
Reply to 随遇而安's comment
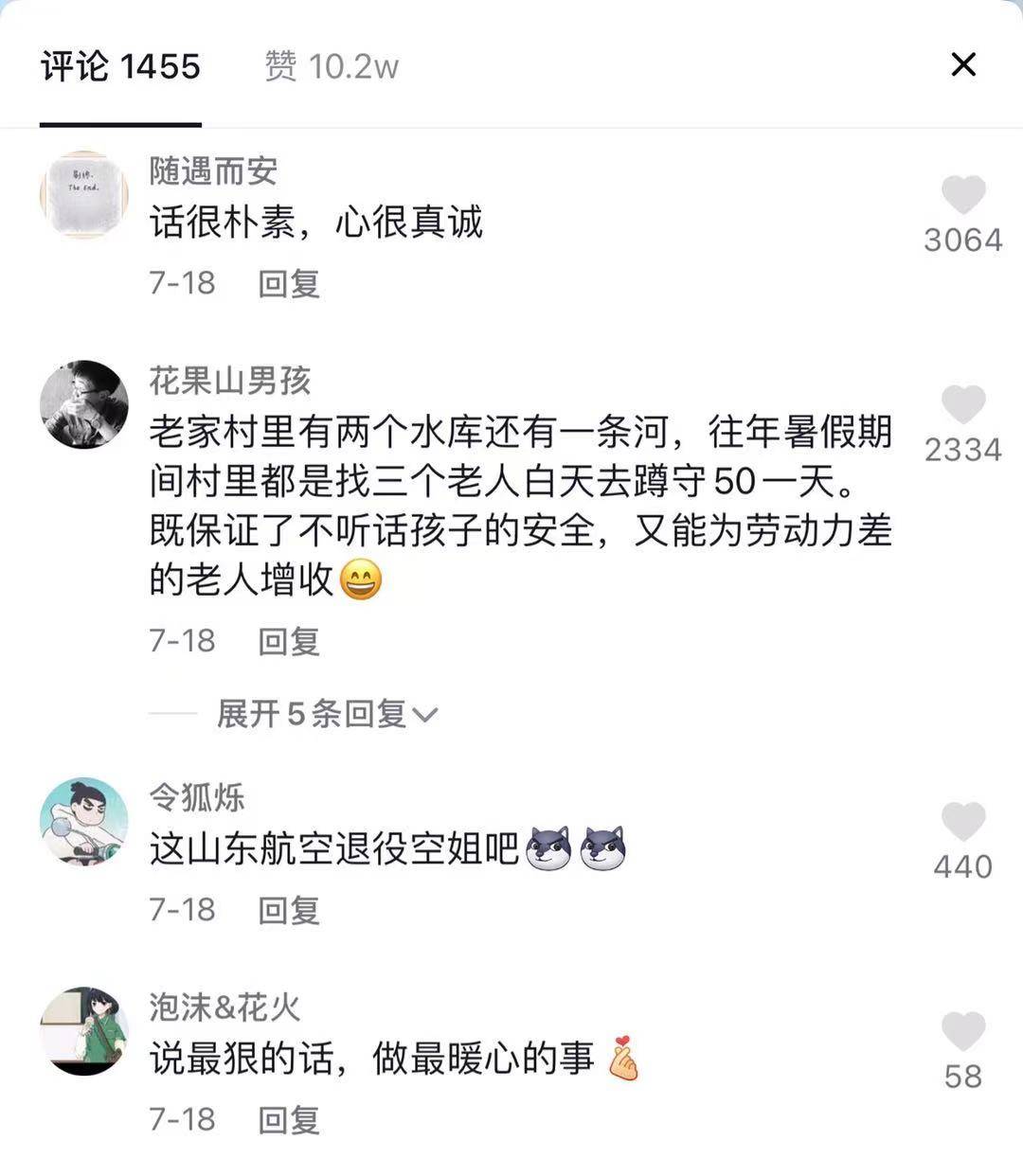point(289,283)
